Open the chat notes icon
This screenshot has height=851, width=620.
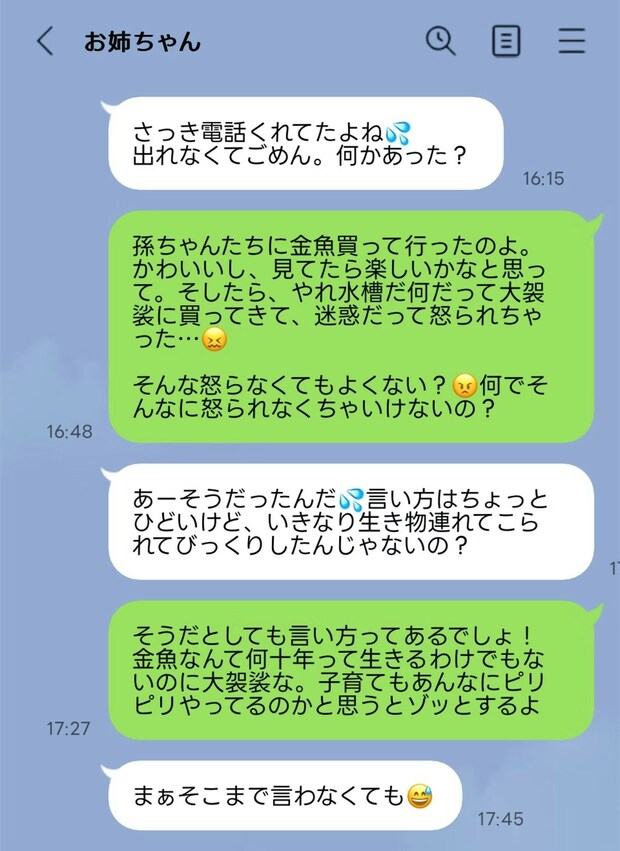click(x=507, y=41)
